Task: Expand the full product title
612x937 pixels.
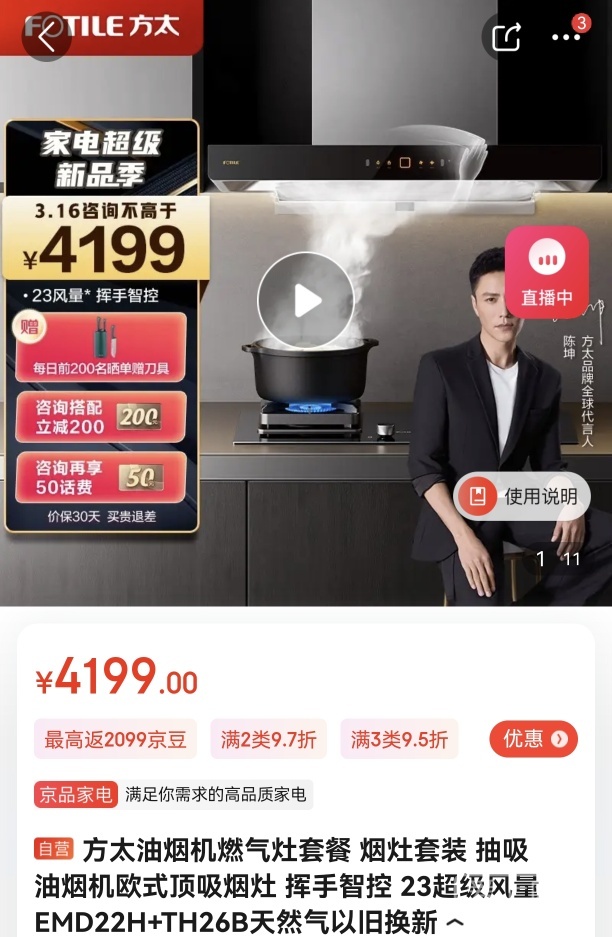Action: click(454, 921)
